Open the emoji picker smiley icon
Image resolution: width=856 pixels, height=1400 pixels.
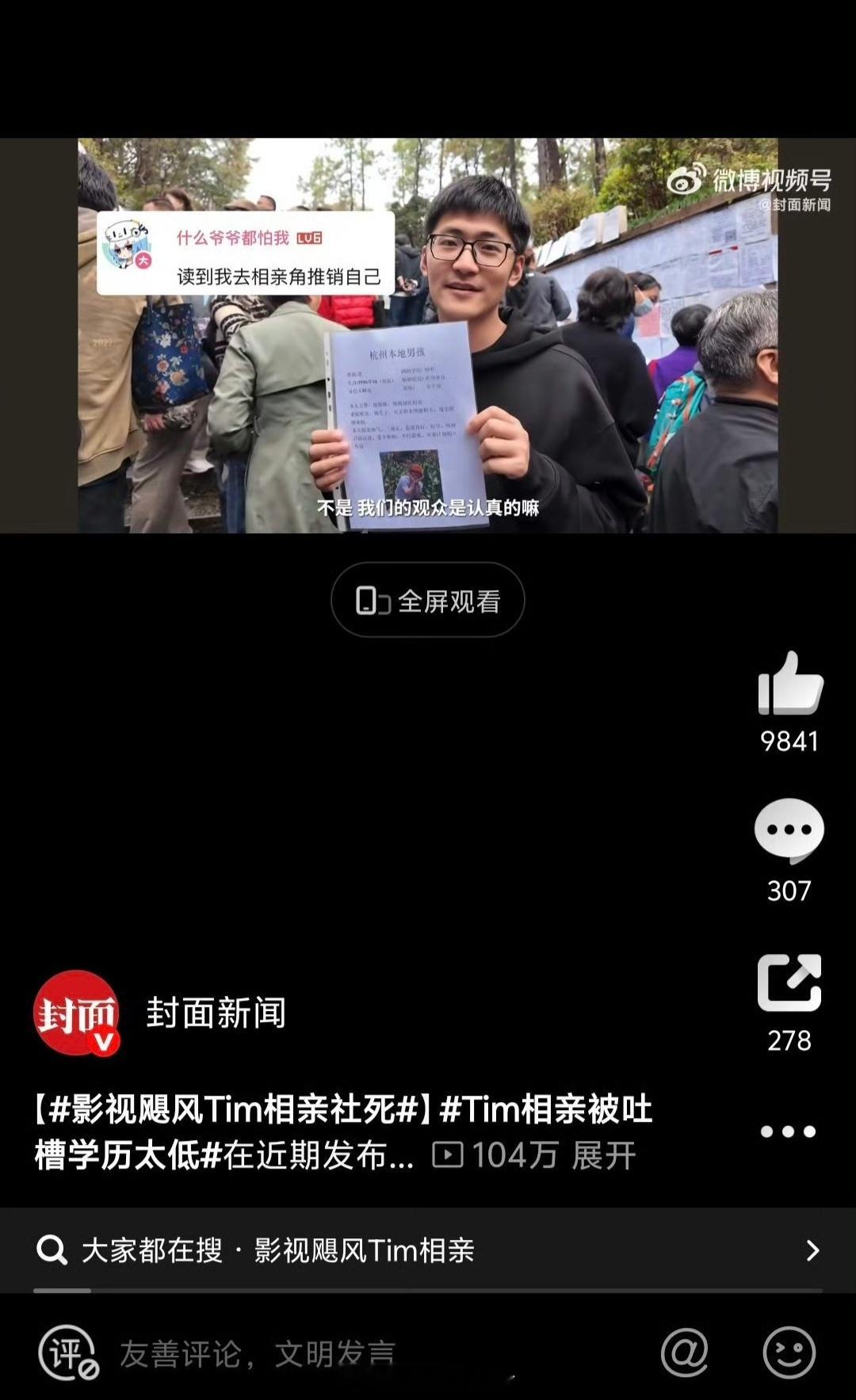coord(788,1348)
